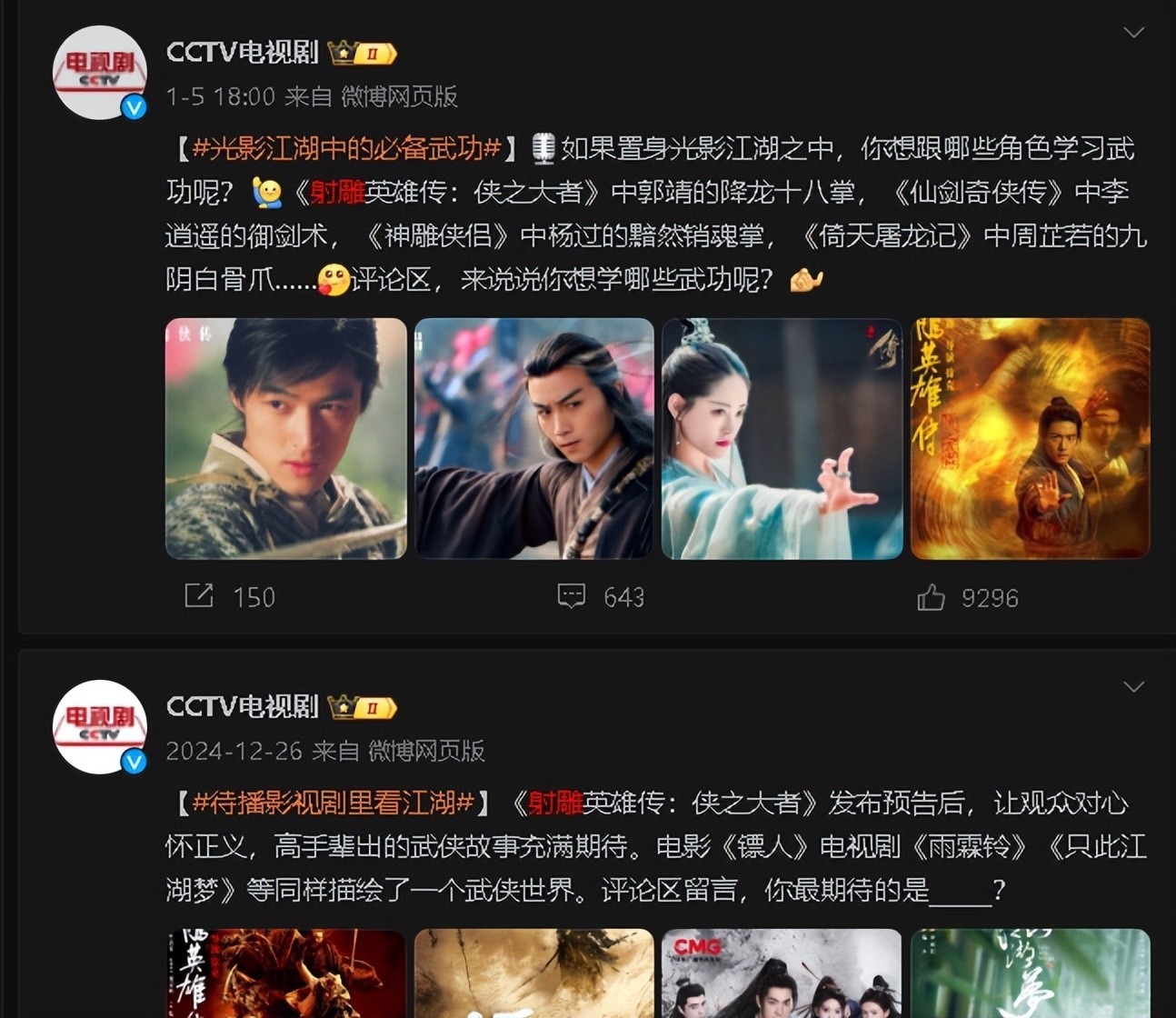
Task: Open CCTV电视剧 avatar on the 2024-12-26 post
Action: pyautogui.click(x=99, y=726)
